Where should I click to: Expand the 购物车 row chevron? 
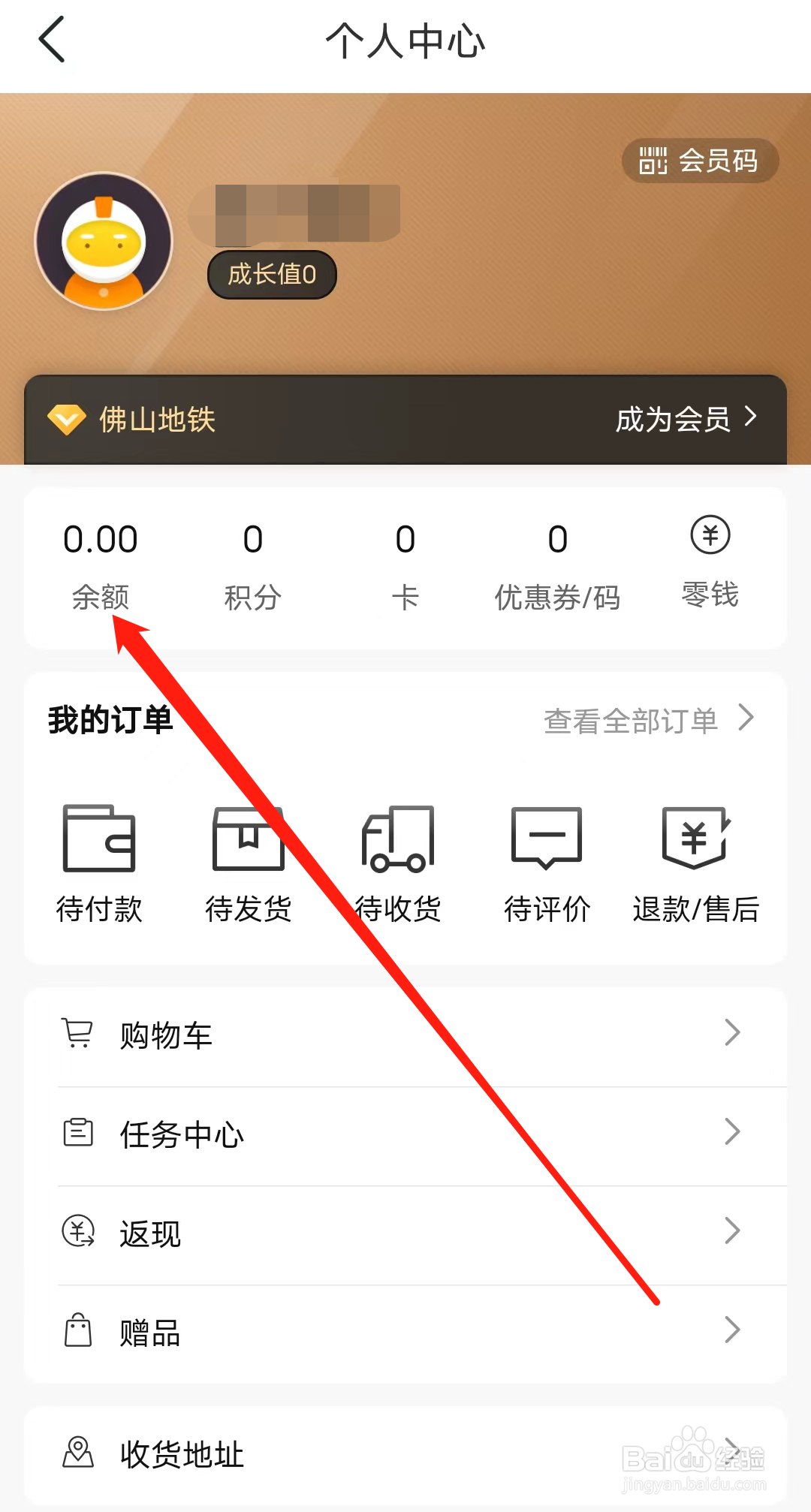click(732, 1033)
